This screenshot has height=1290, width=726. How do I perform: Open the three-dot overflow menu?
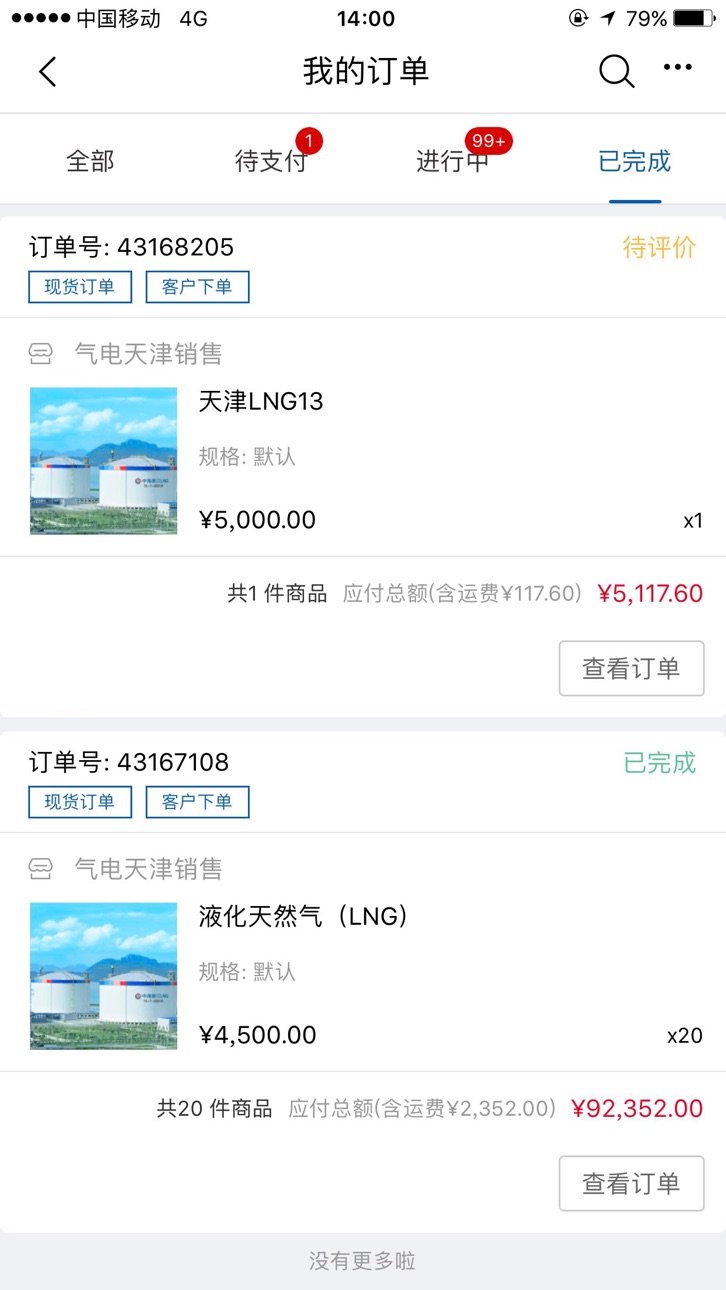point(678,68)
